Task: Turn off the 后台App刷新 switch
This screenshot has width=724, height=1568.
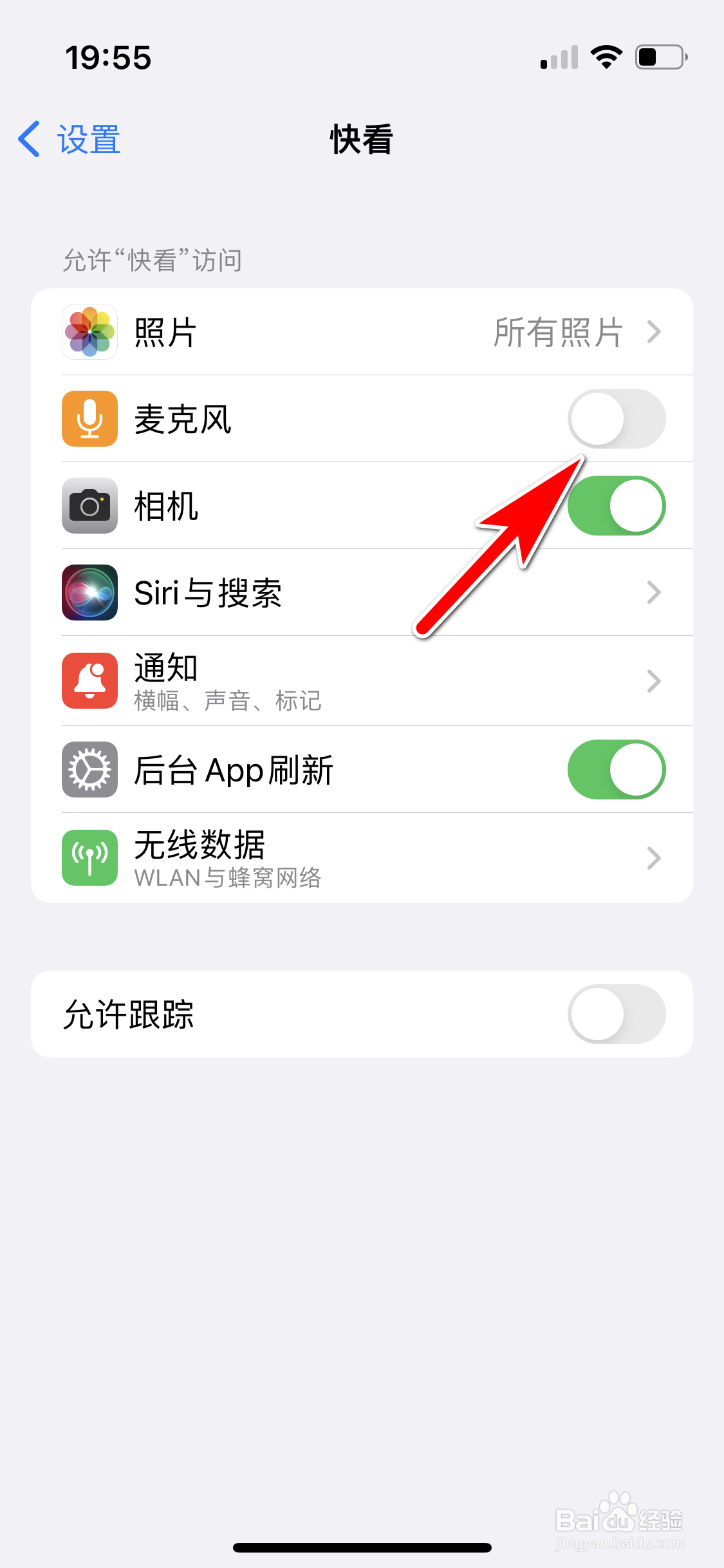Action: [x=616, y=770]
